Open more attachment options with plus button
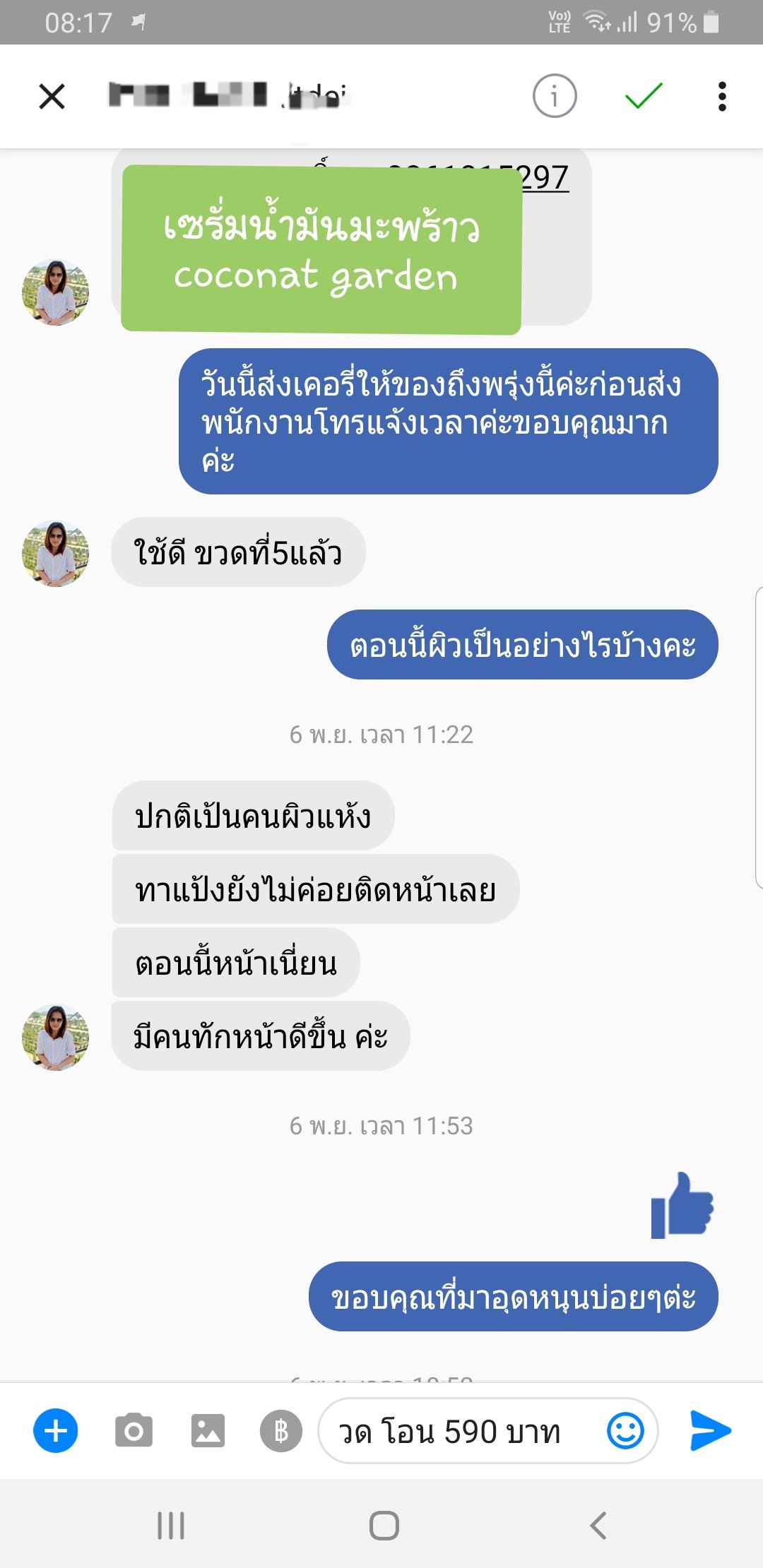The image size is (763, 1568). 56,1431
